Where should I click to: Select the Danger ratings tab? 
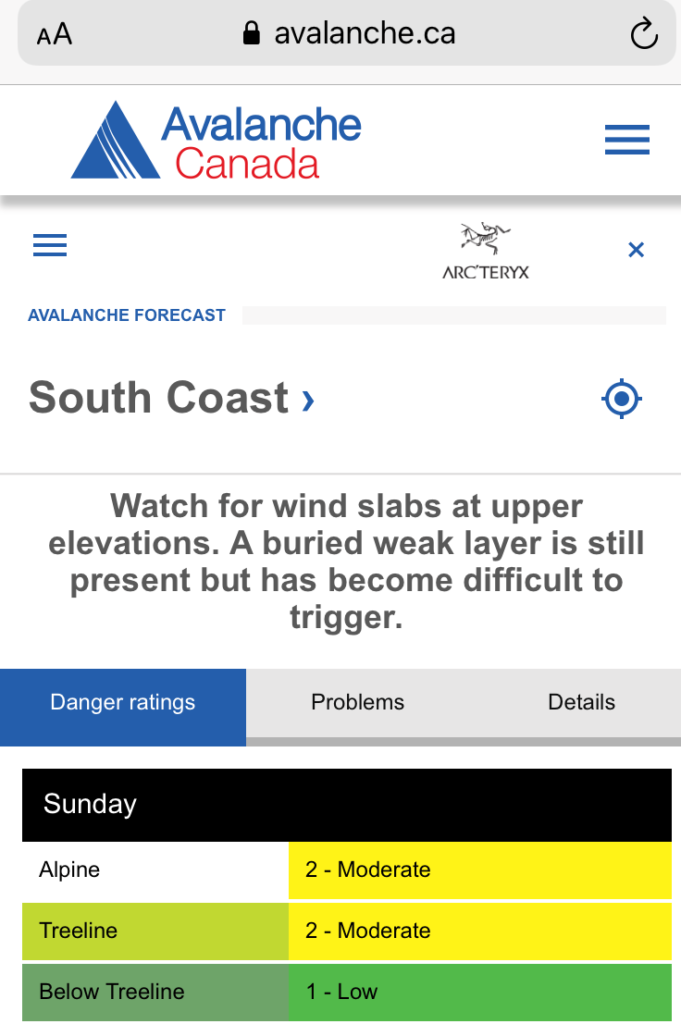click(x=123, y=702)
